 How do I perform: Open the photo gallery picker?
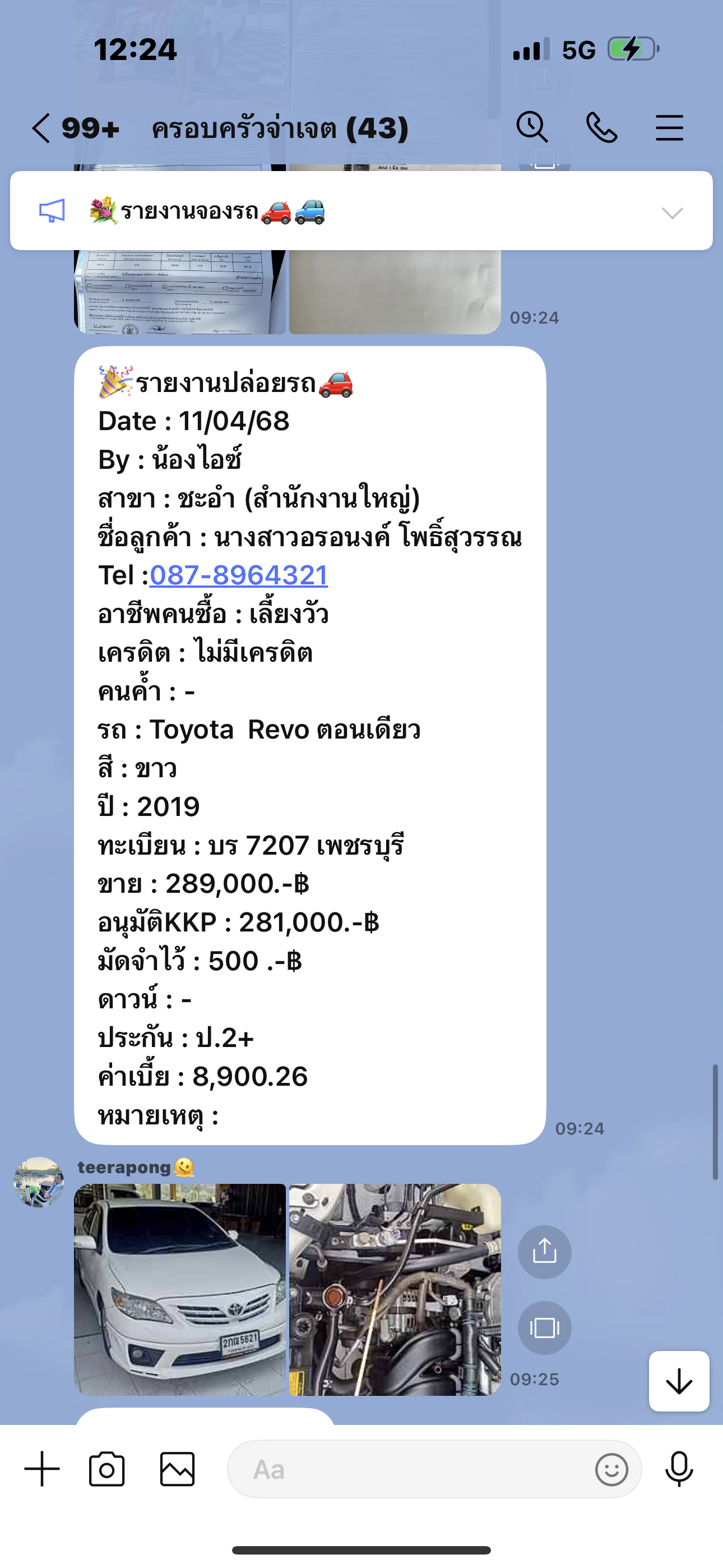pos(178,1469)
